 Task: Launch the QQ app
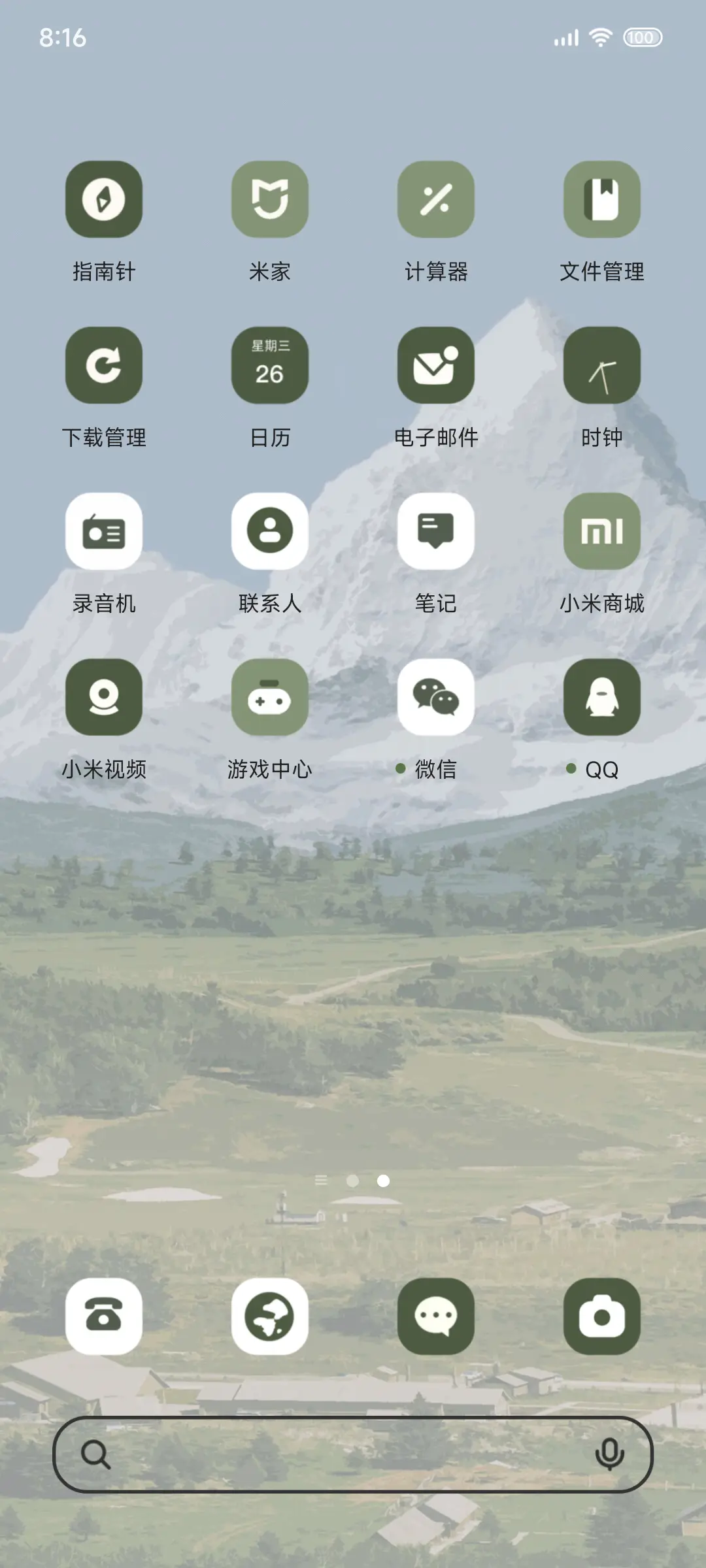coord(602,698)
